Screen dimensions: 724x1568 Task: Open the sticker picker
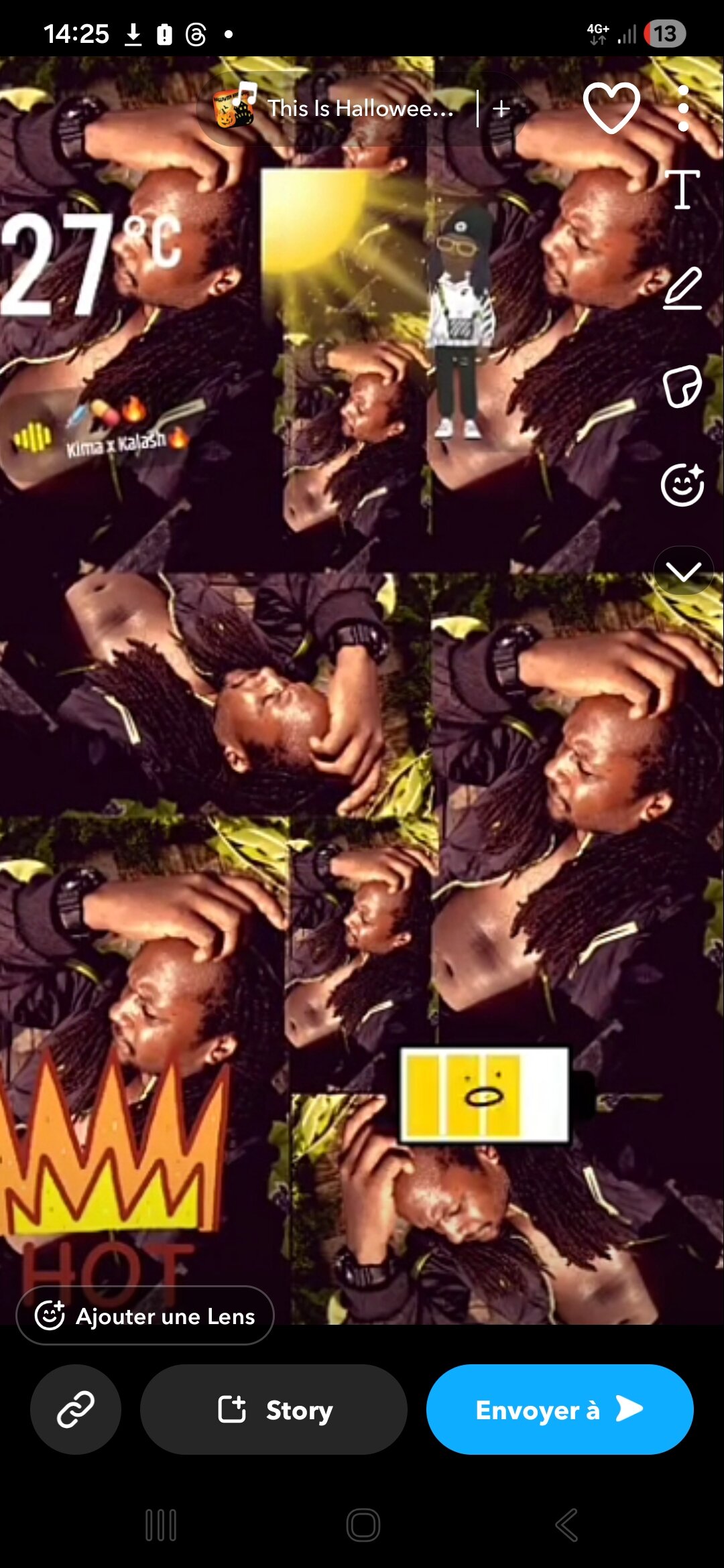(x=682, y=387)
